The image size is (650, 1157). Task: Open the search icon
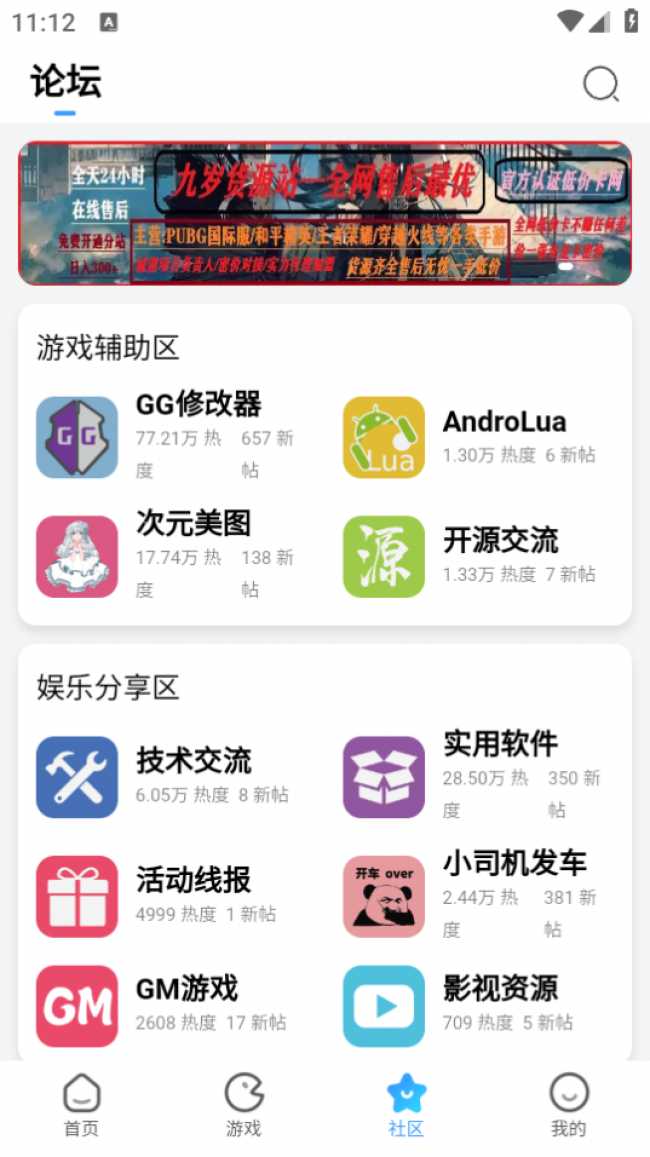click(x=601, y=85)
